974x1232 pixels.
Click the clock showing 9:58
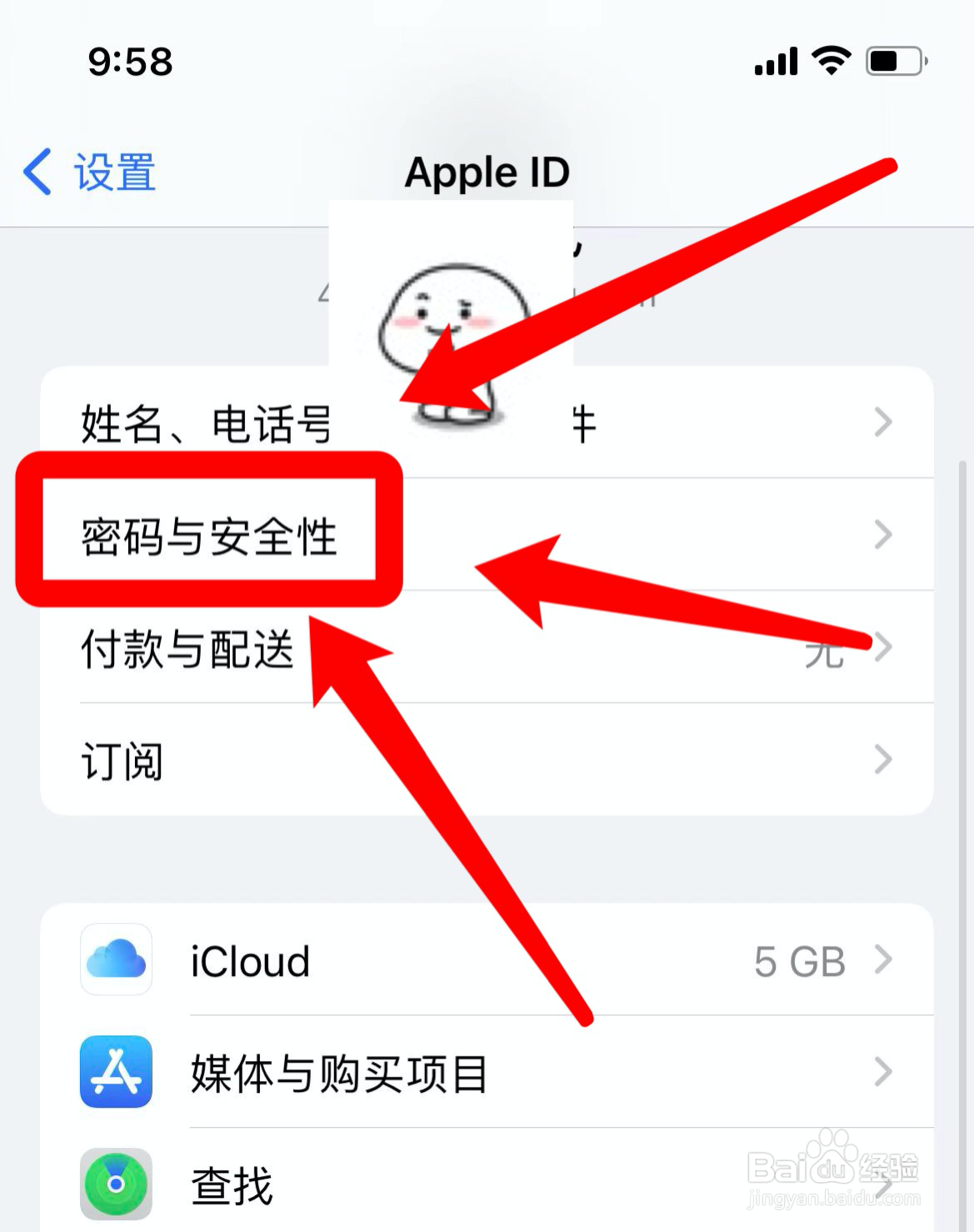[131, 62]
